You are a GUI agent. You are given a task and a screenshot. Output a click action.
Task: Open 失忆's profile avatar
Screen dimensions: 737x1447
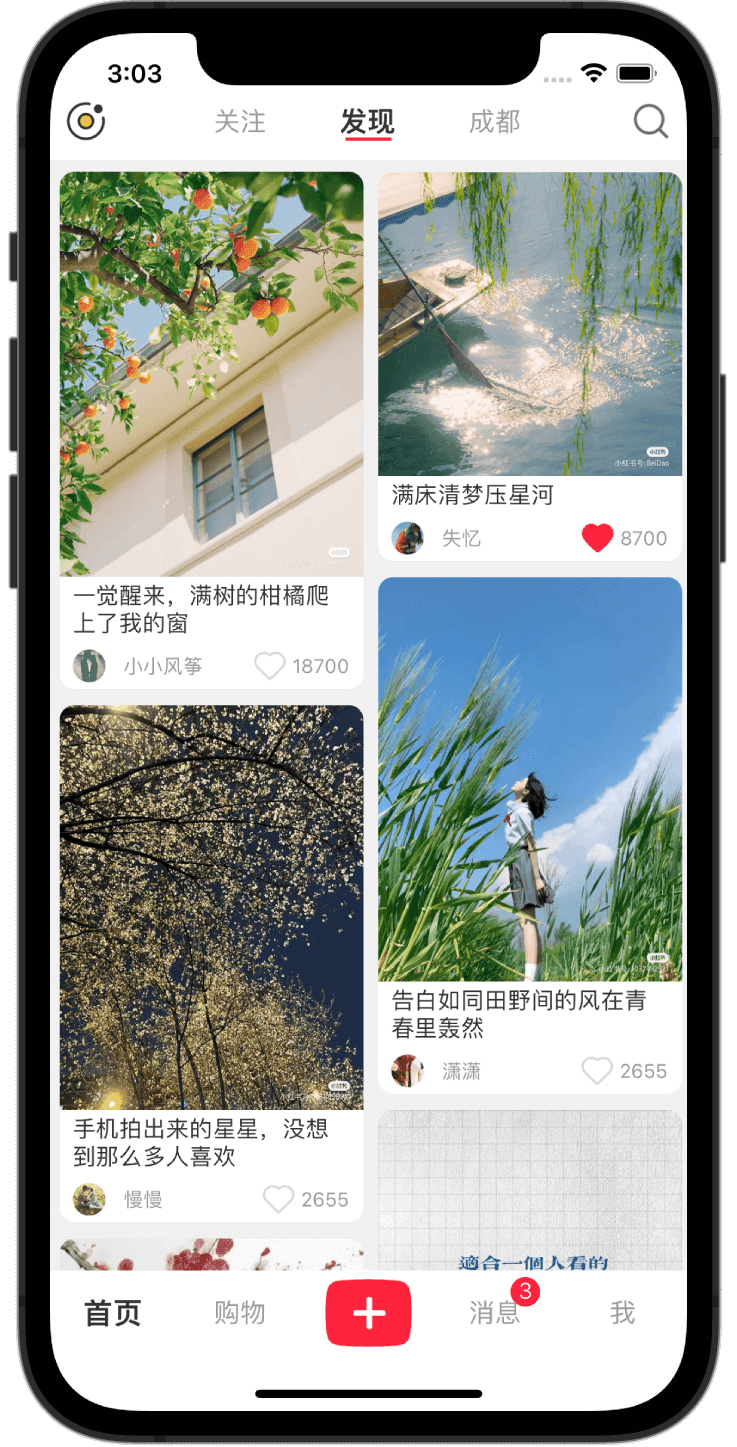[407, 538]
